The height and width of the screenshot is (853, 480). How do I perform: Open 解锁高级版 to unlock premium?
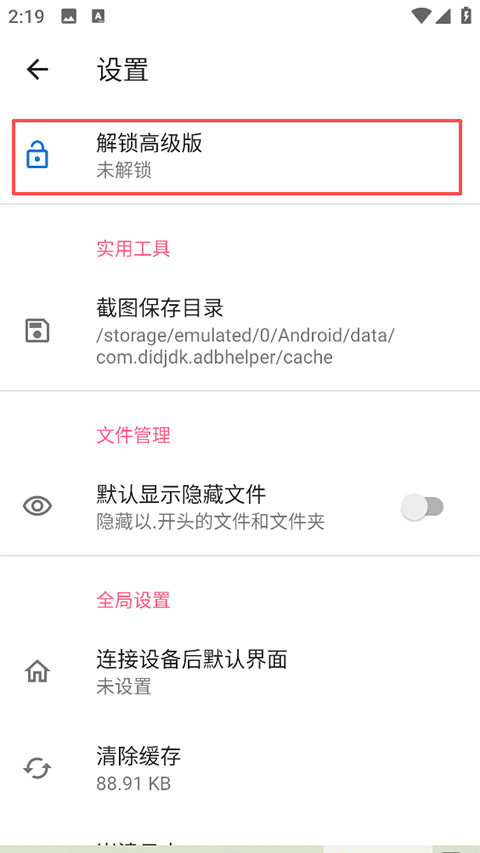(237, 157)
